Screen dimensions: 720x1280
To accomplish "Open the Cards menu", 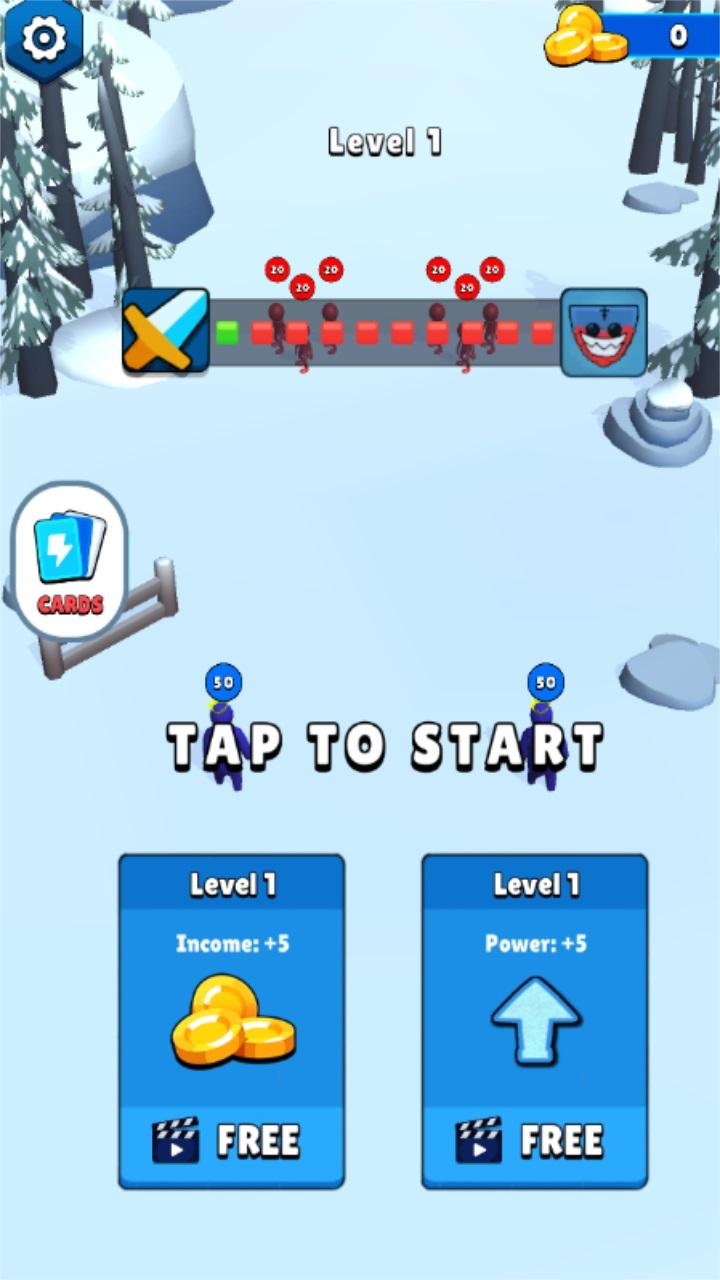I will 70,562.
